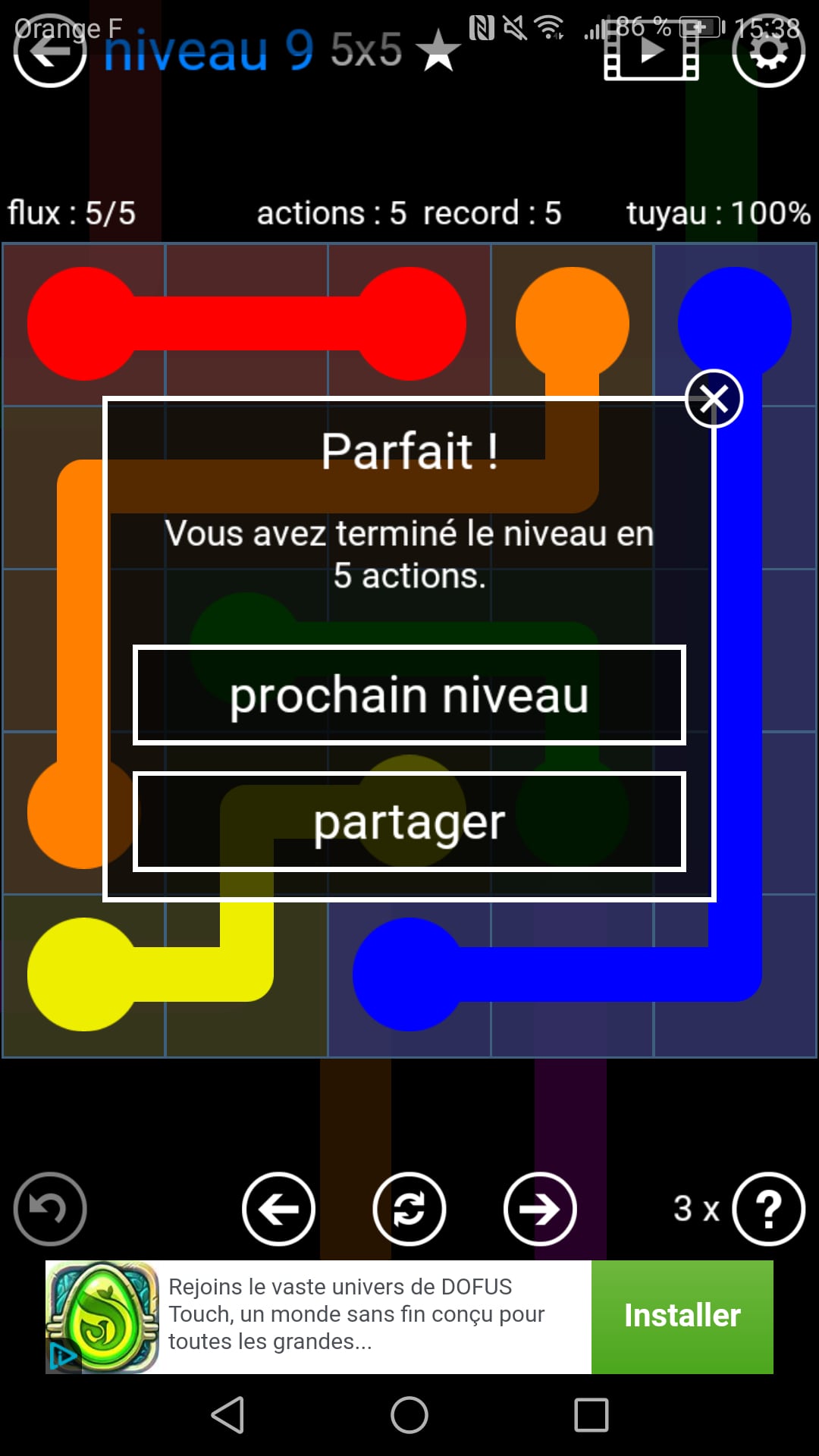
Task: Skip to the next level arrow
Action: click(x=540, y=1209)
